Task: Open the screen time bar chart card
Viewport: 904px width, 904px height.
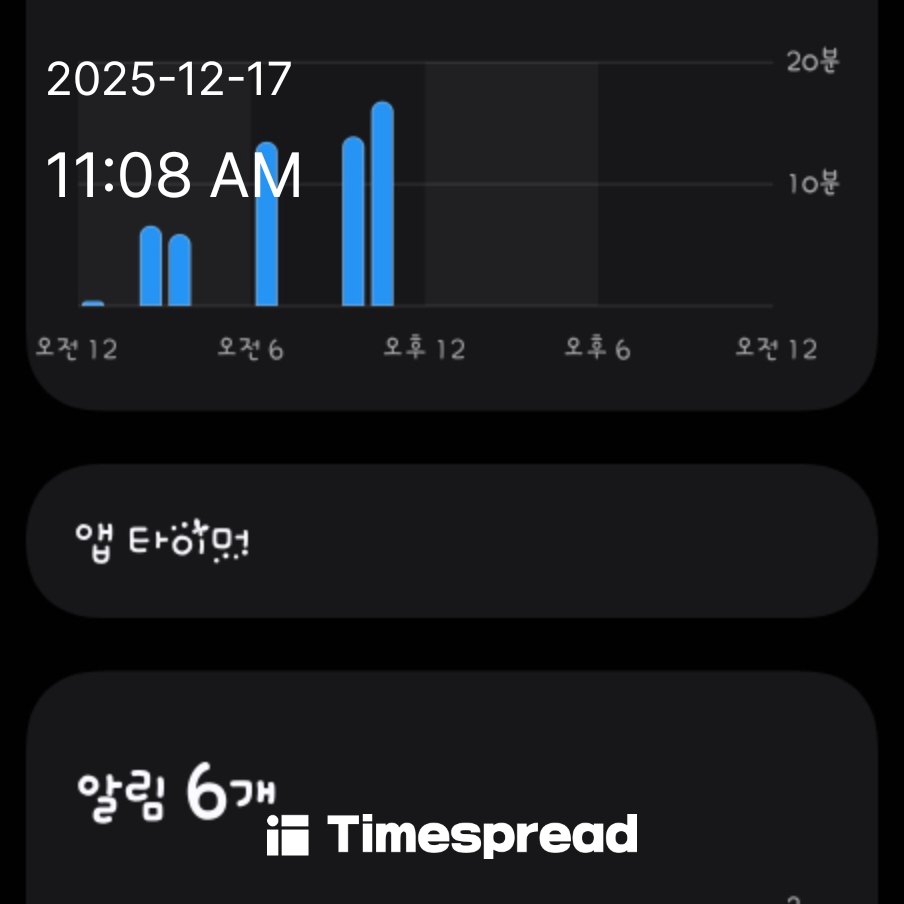Action: [x=450, y=220]
